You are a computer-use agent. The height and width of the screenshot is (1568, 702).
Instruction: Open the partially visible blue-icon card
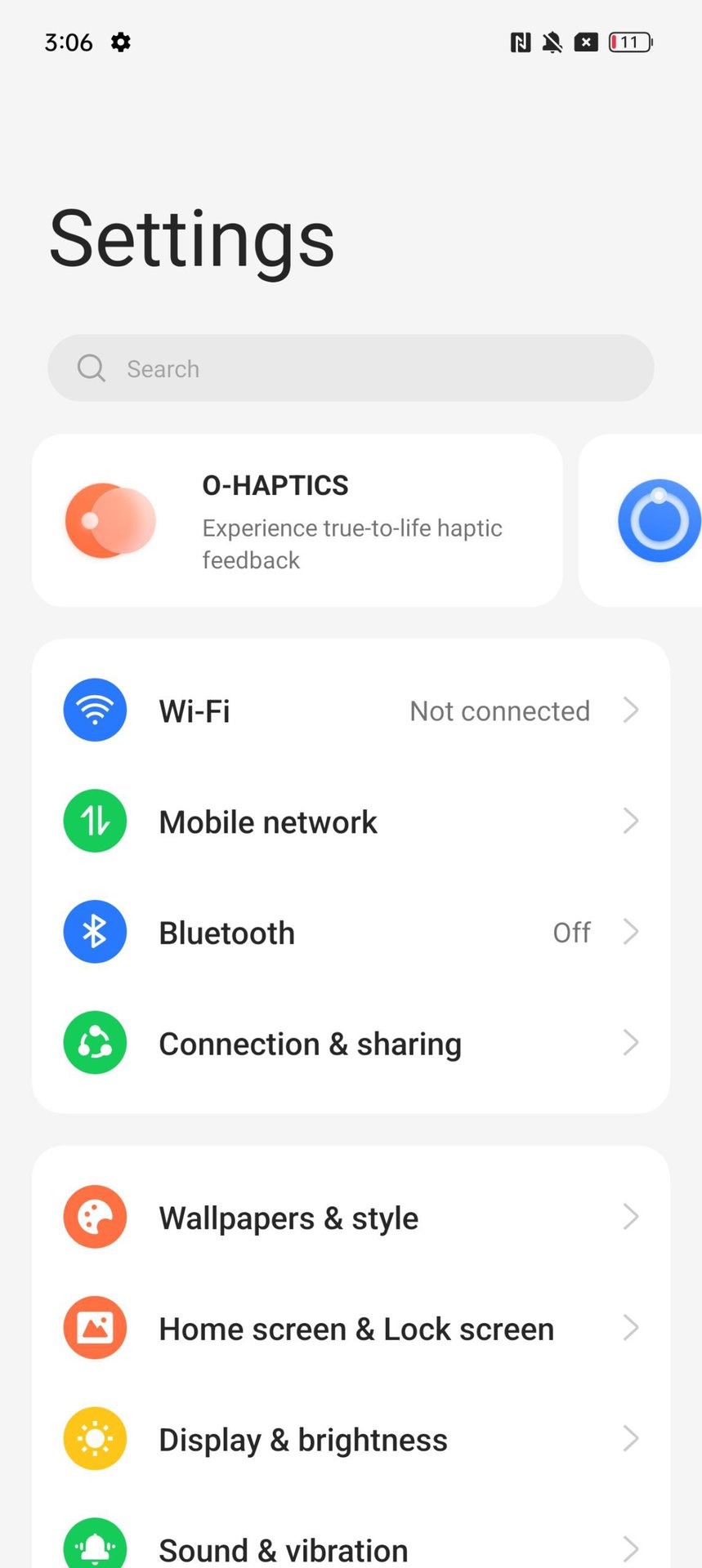click(x=641, y=520)
